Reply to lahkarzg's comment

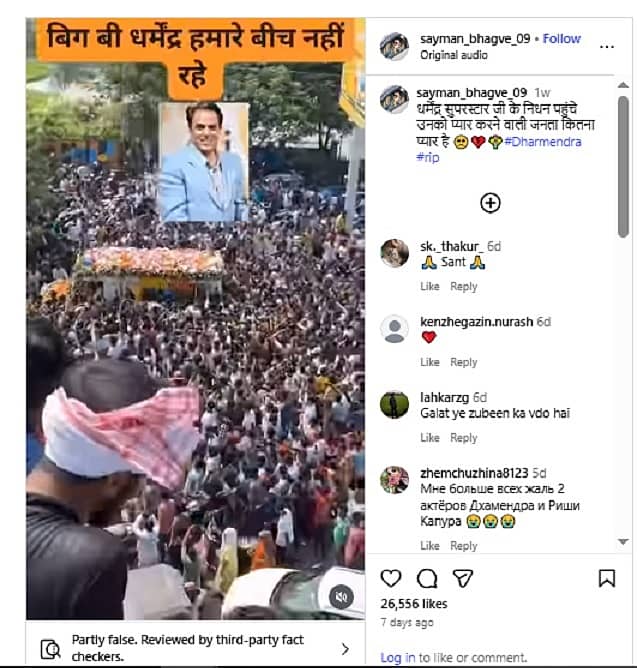[x=463, y=438]
